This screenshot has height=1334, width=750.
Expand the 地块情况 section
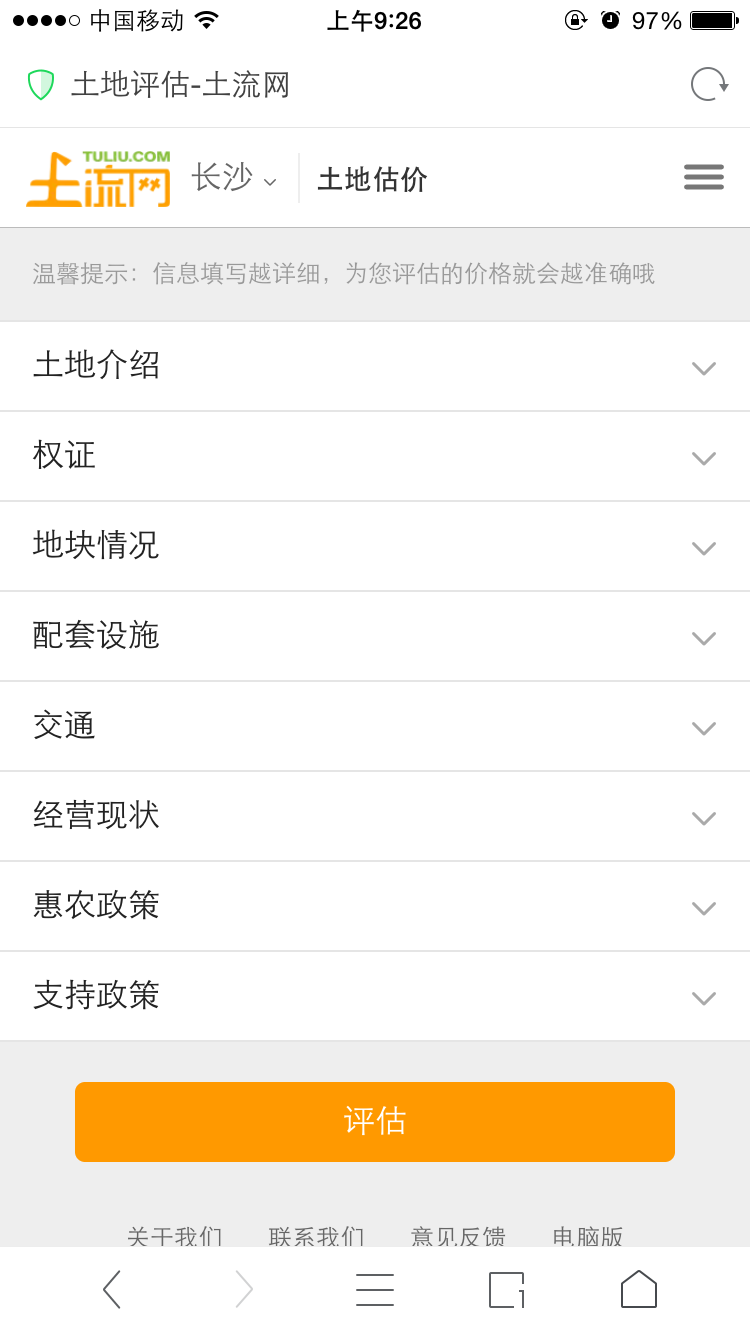[375, 546]
